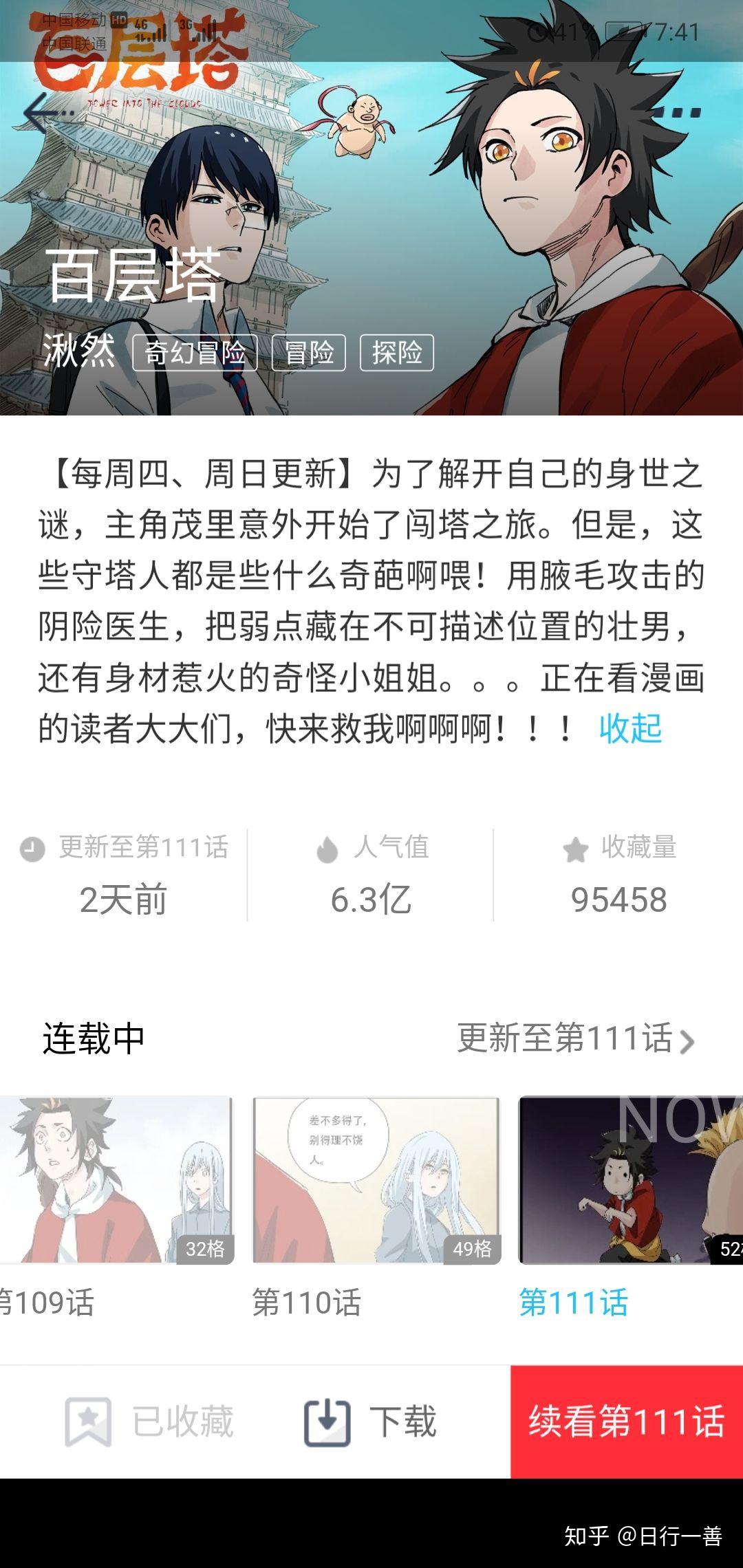Open author 湫然's page
The width and height of the screenshot is (743, 1568).
[x=79, y=351]
